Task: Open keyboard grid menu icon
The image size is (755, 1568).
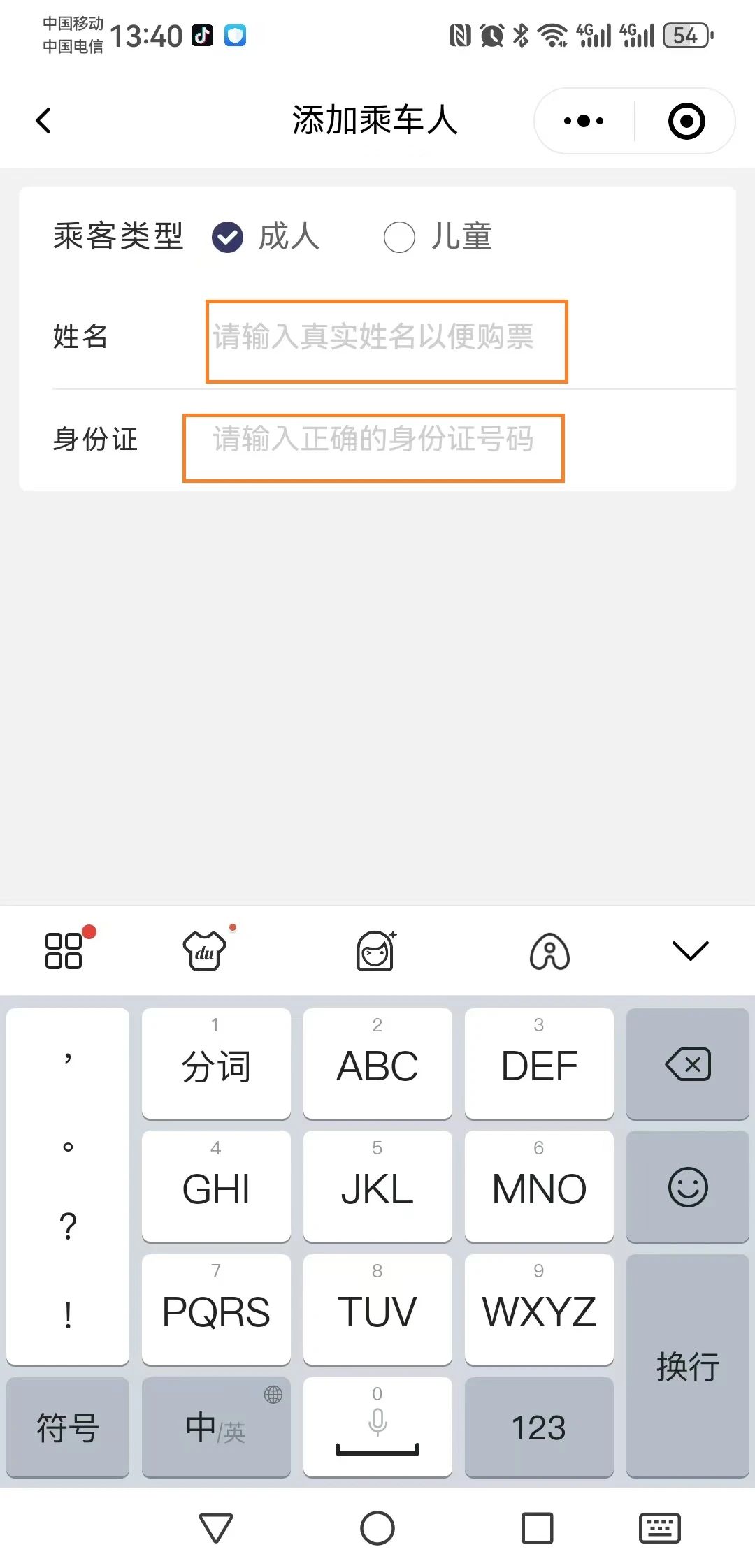Action: pyautogui.click(x=64, y=951)
